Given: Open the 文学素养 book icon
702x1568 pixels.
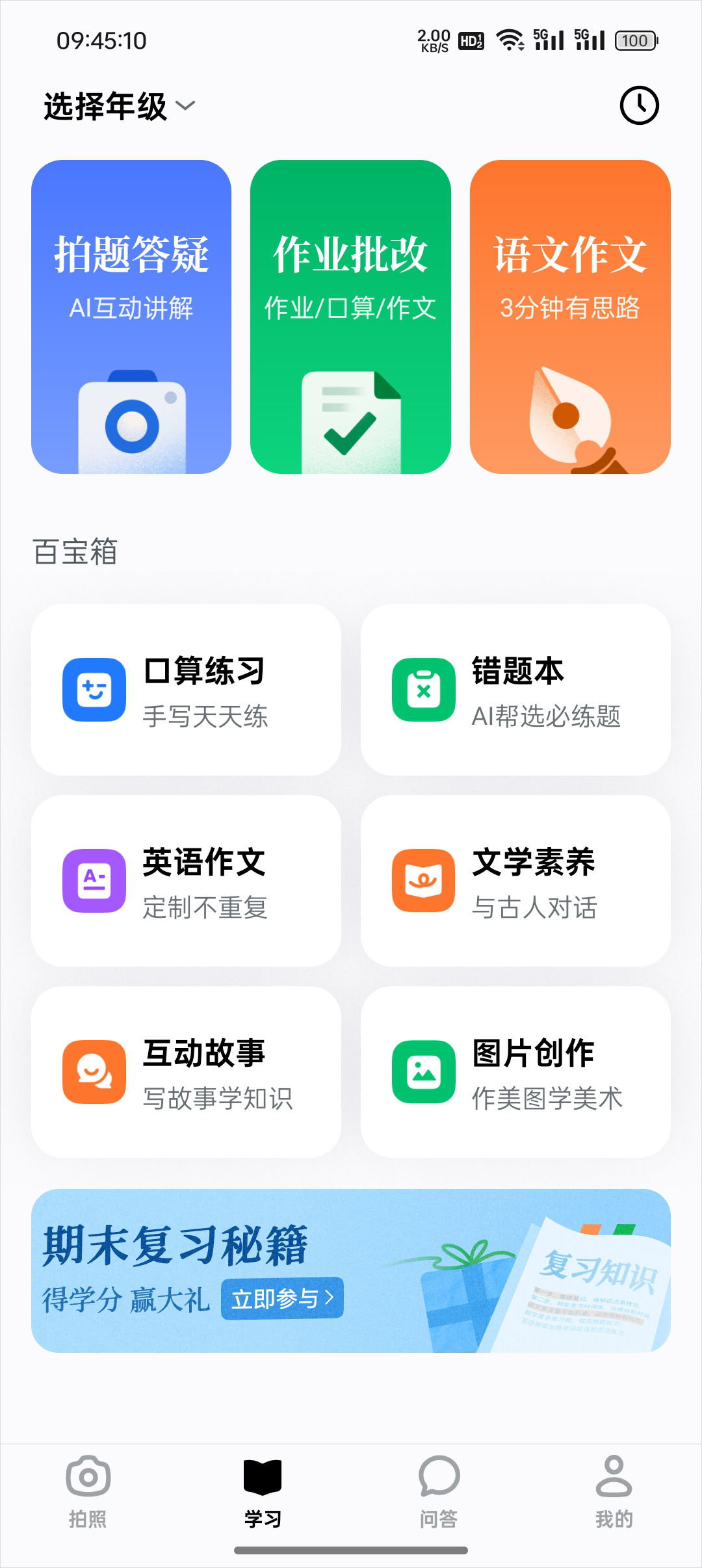Looking at the screenshot, I should tap(423, 880).
